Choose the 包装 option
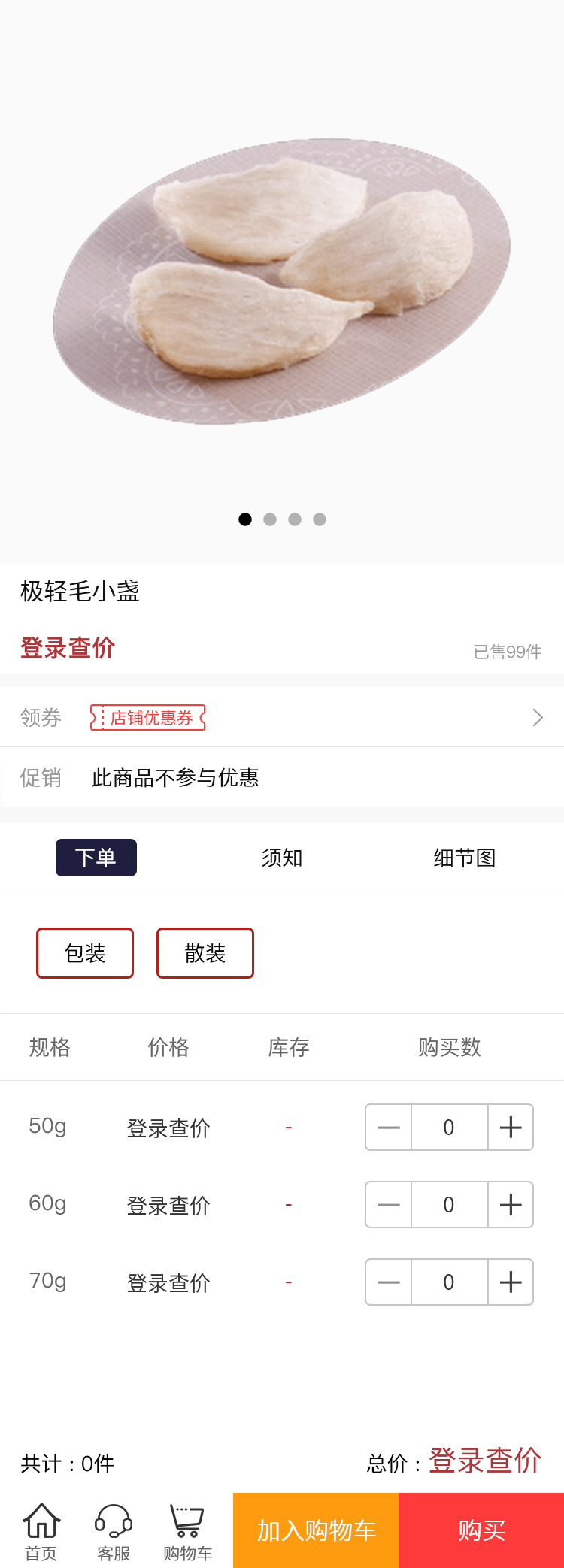564x1568 pixels. [x=85, y=953]
